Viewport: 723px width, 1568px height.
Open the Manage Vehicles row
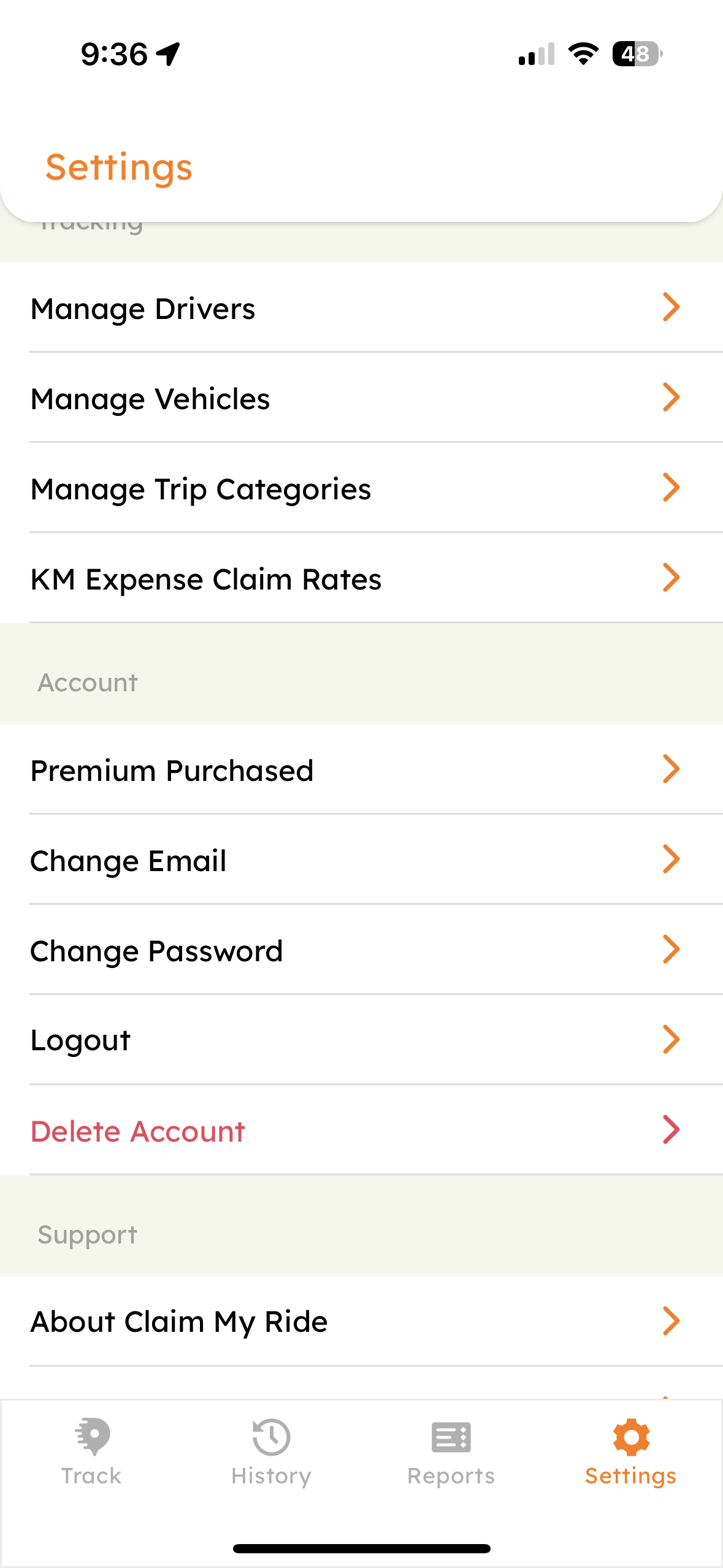click(361, 398)
